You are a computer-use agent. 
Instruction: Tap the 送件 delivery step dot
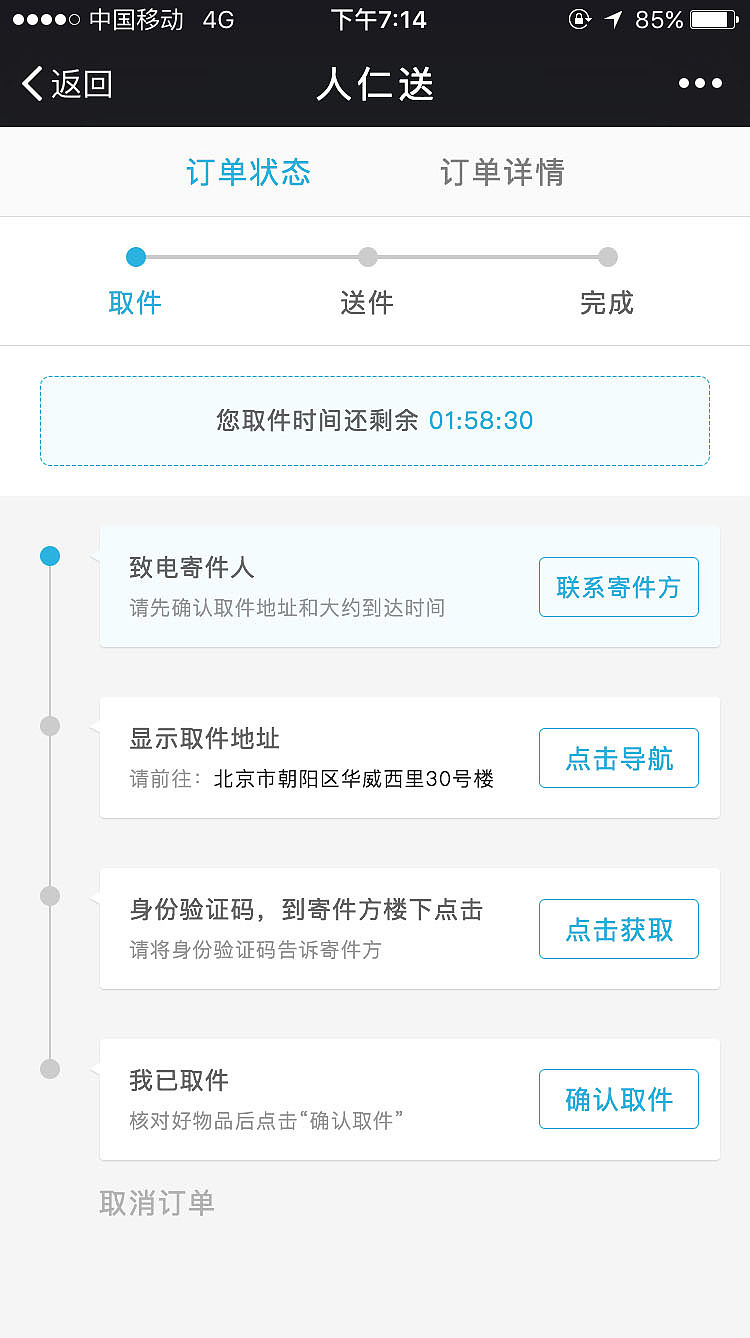click(x=368, y=257)
